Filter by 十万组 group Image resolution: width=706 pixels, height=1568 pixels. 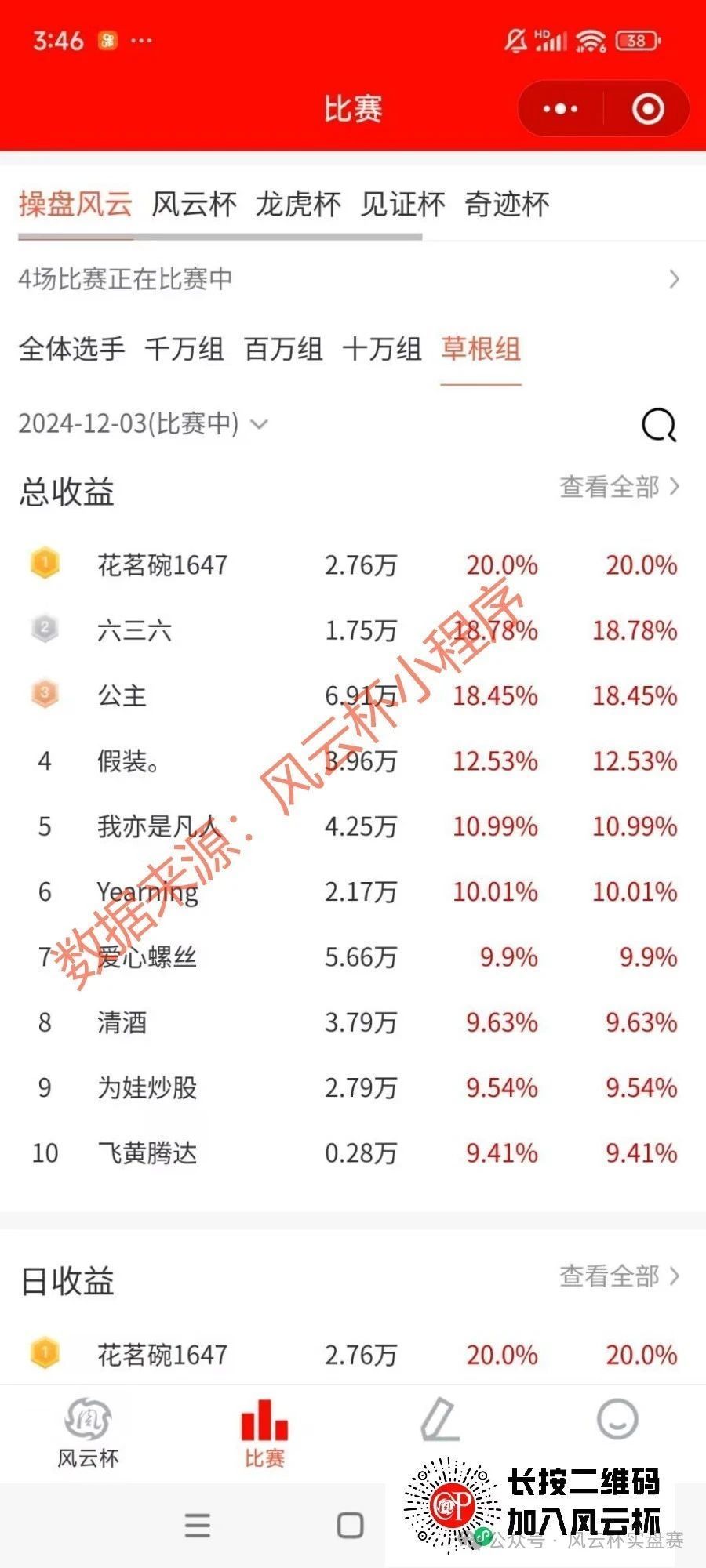pyautogui.click(x=382, y=349)
